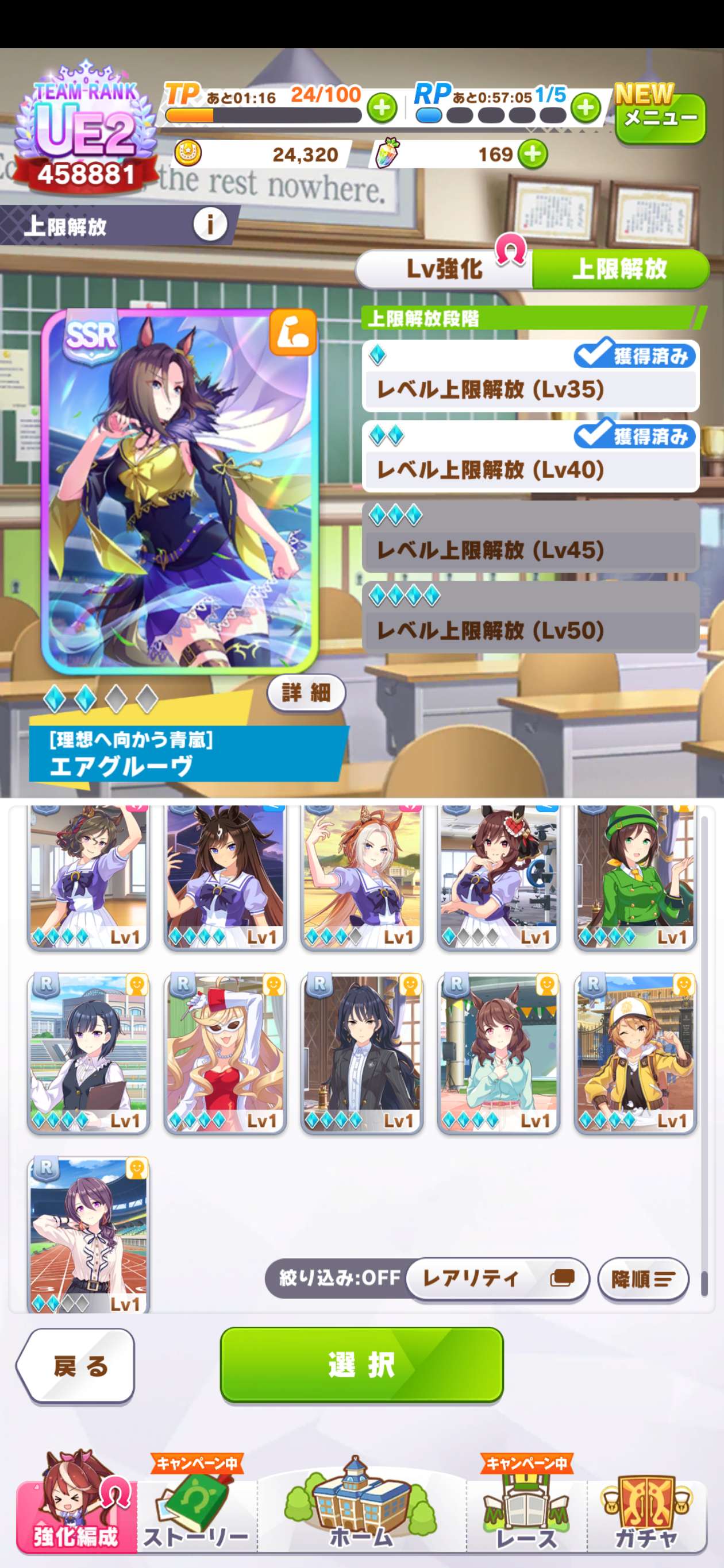
Task: Add more carrot jewels with the plus icon
Action: 533,154
